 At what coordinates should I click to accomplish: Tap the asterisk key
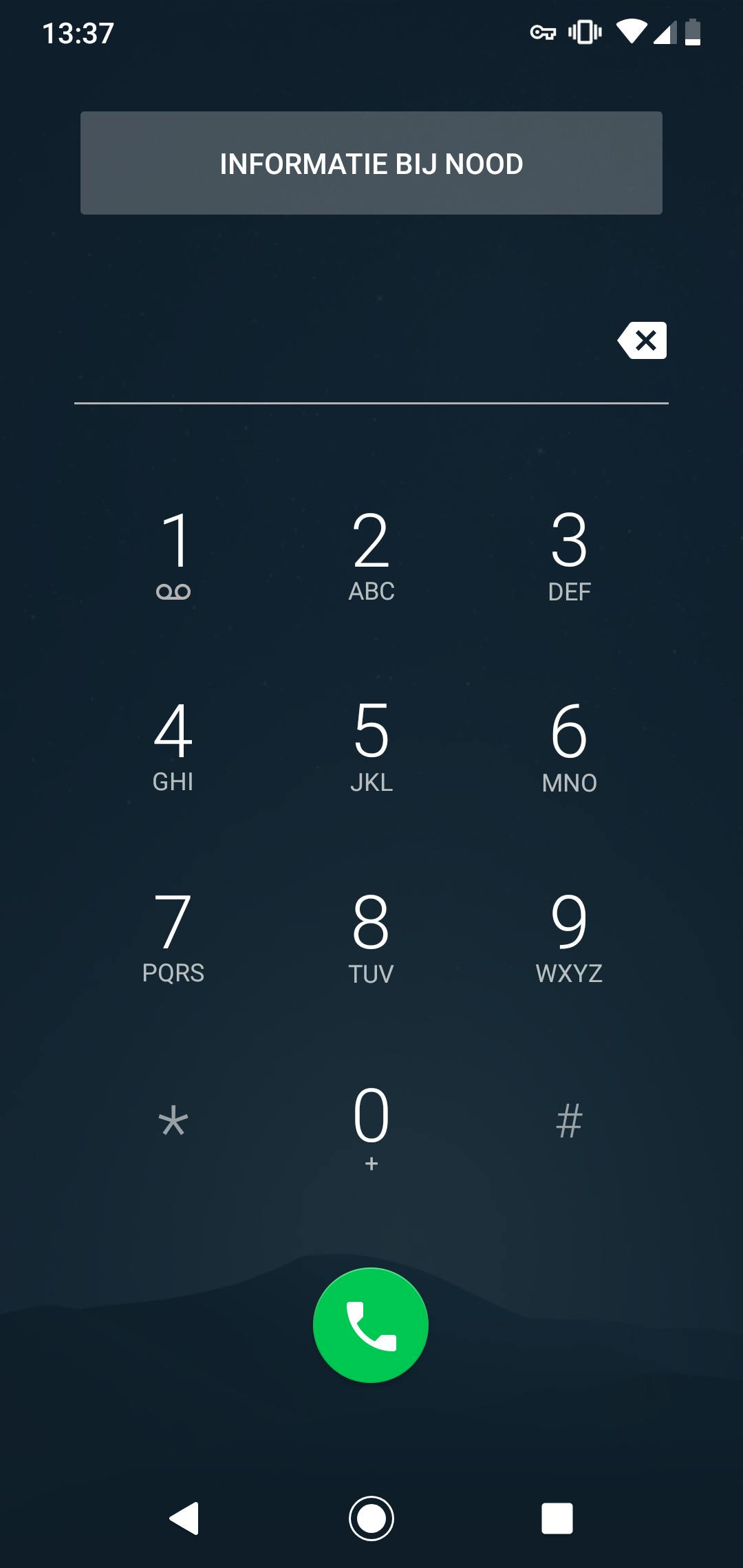tap(173, 1121)
